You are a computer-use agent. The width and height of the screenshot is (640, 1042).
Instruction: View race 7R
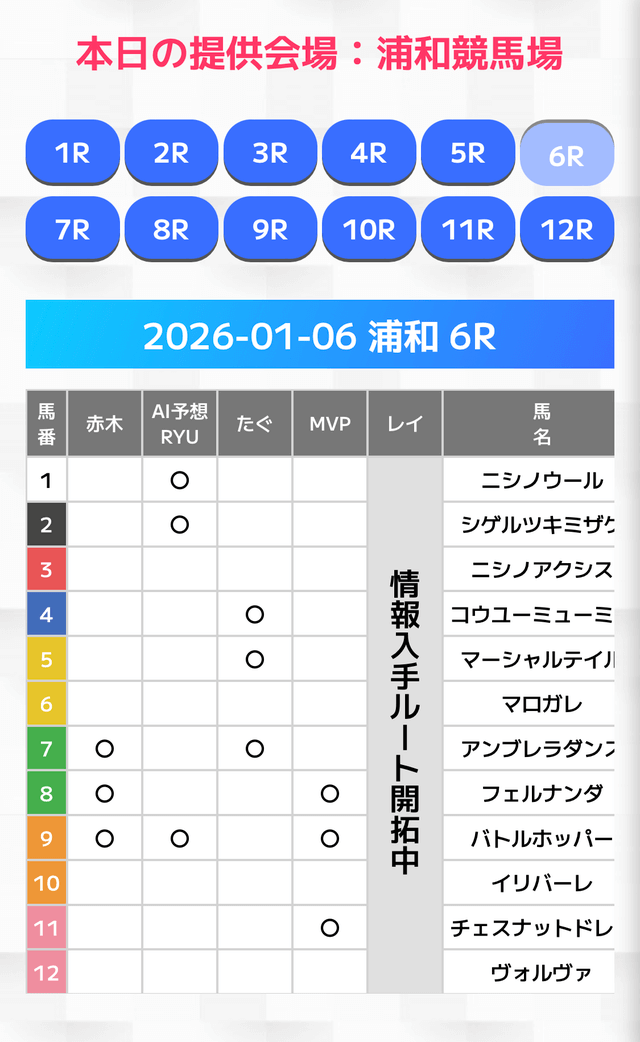click(x=72, y=229)
